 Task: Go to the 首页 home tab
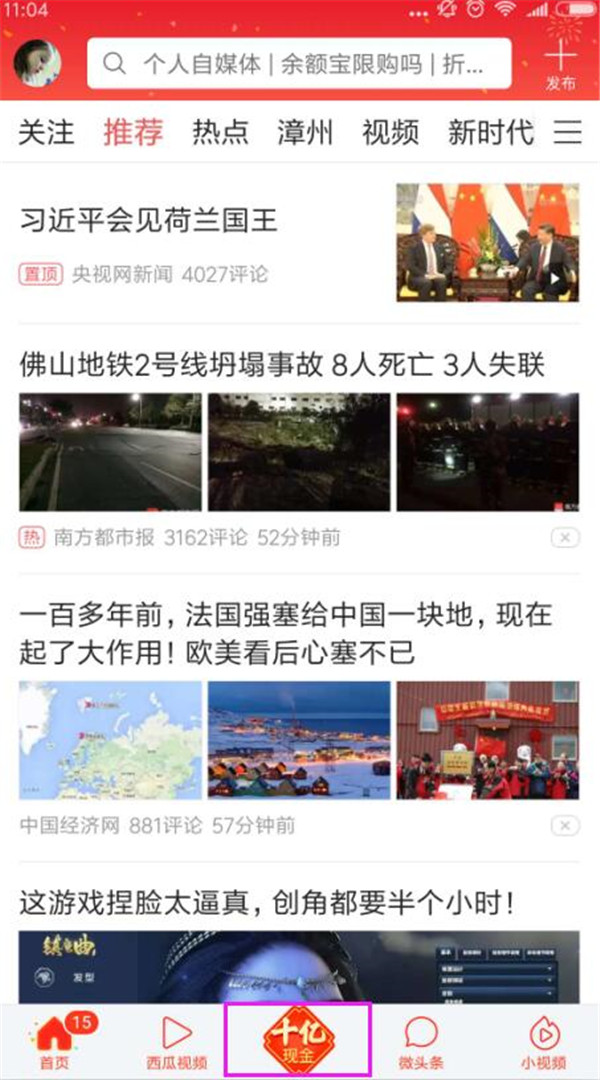click(55, 1042)
